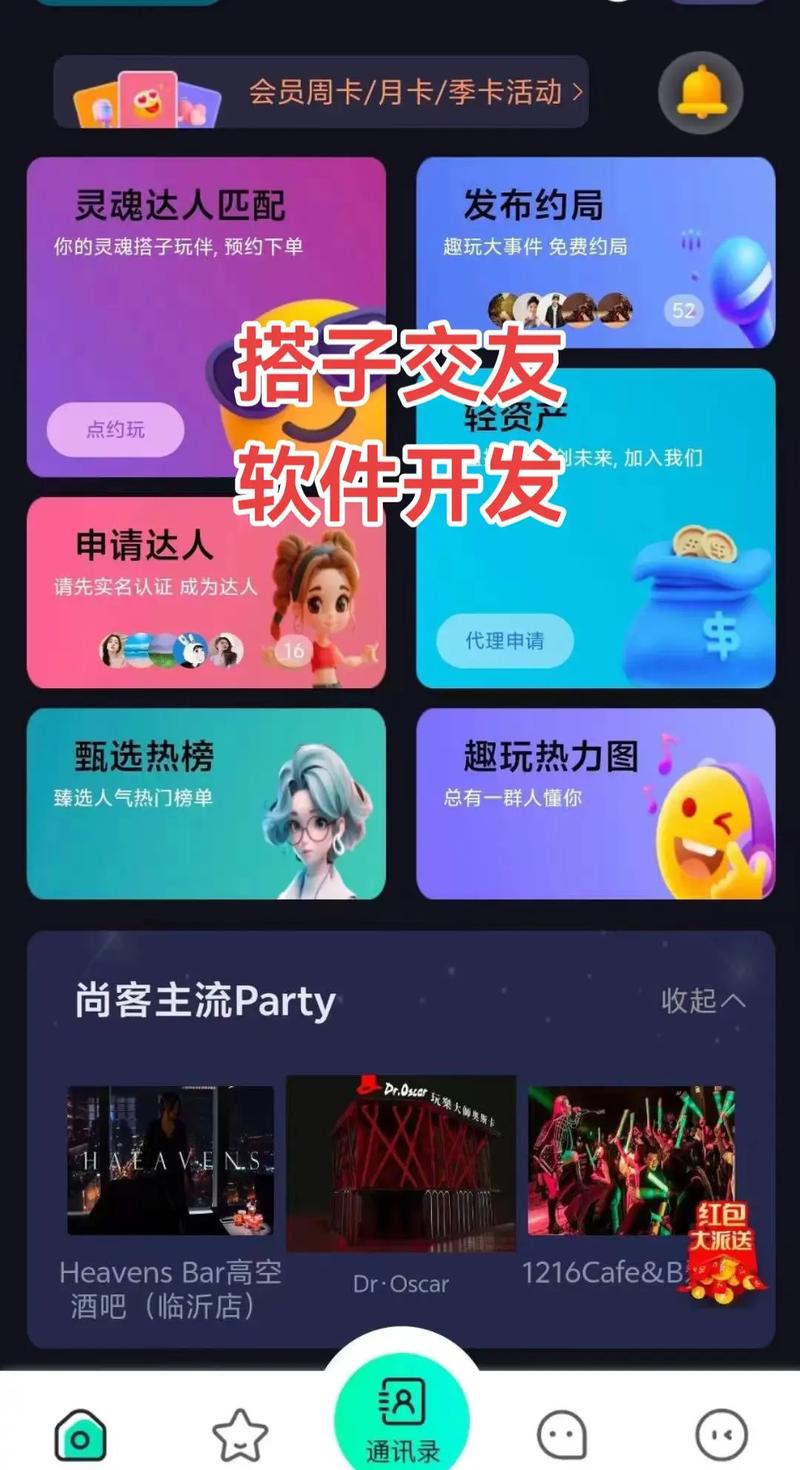Tap the avatar stack showing 16 on 申请达人
The image size is (800, 1470).
click(172, 648)
